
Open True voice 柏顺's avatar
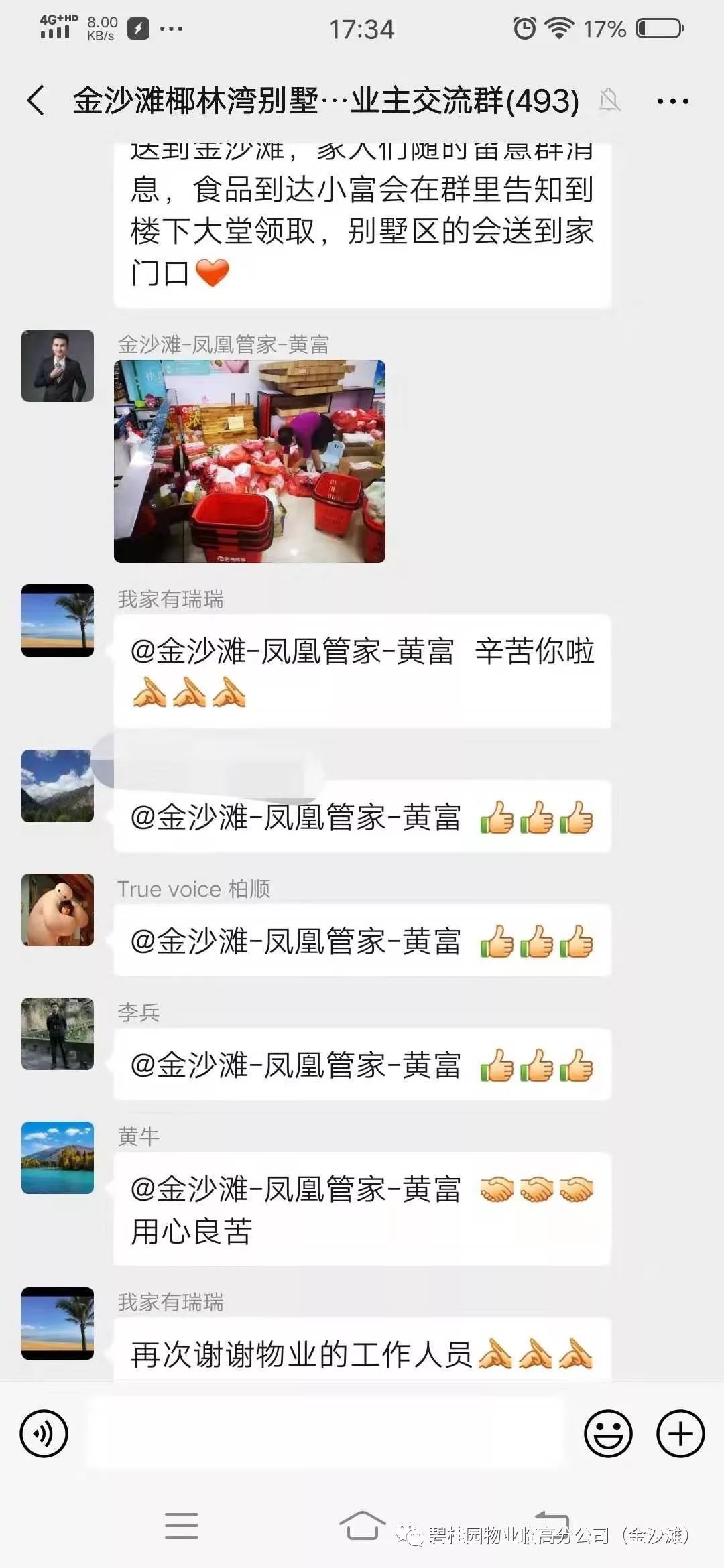[x=58, y=910]
